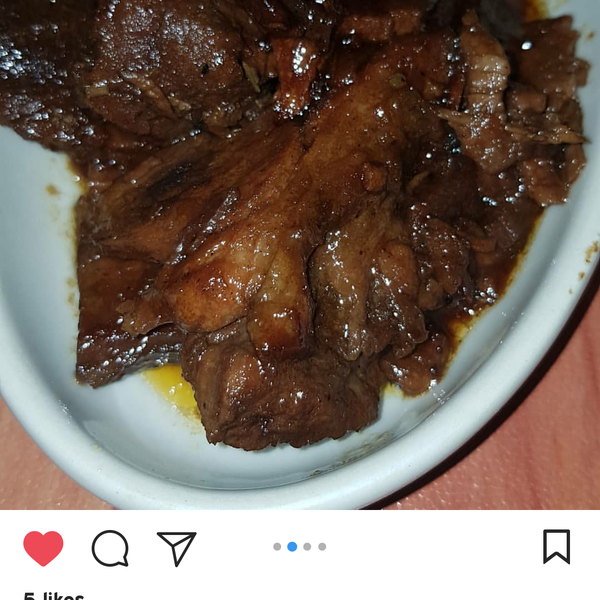View who liked via the likes count
Image resolution: width=600 pixels, height=600 pixels.
click(54, 596)
